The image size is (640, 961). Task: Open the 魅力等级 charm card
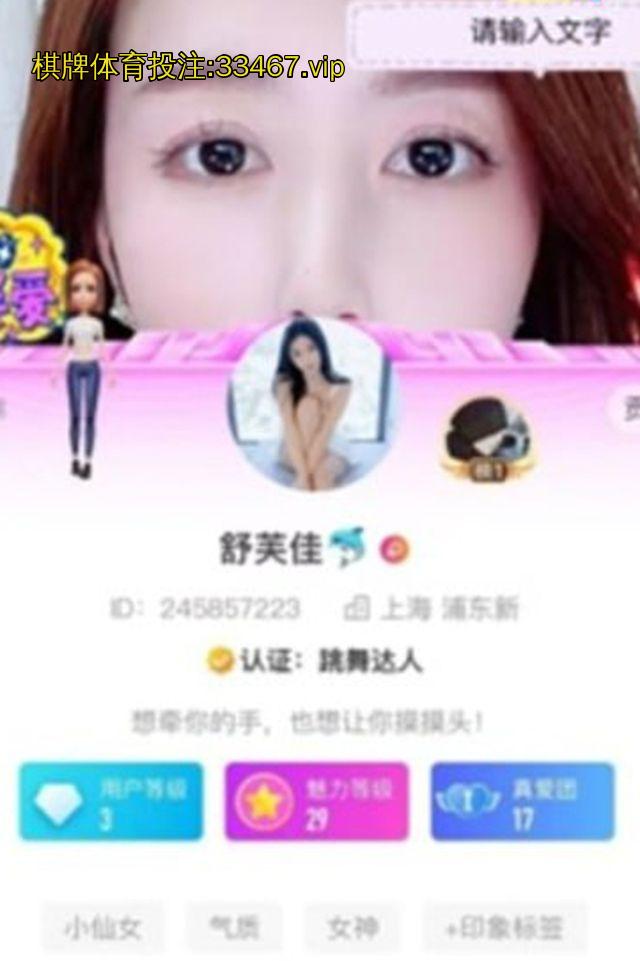point(316,802)
